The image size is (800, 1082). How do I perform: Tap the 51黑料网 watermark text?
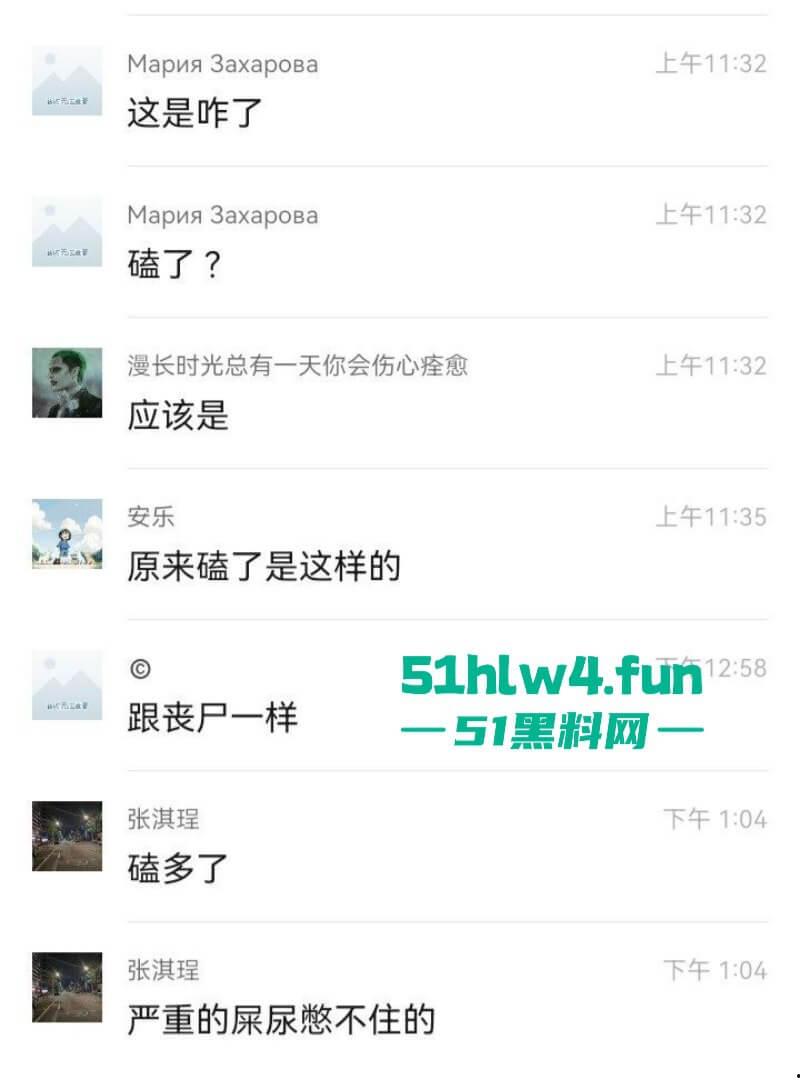[548, 731]
